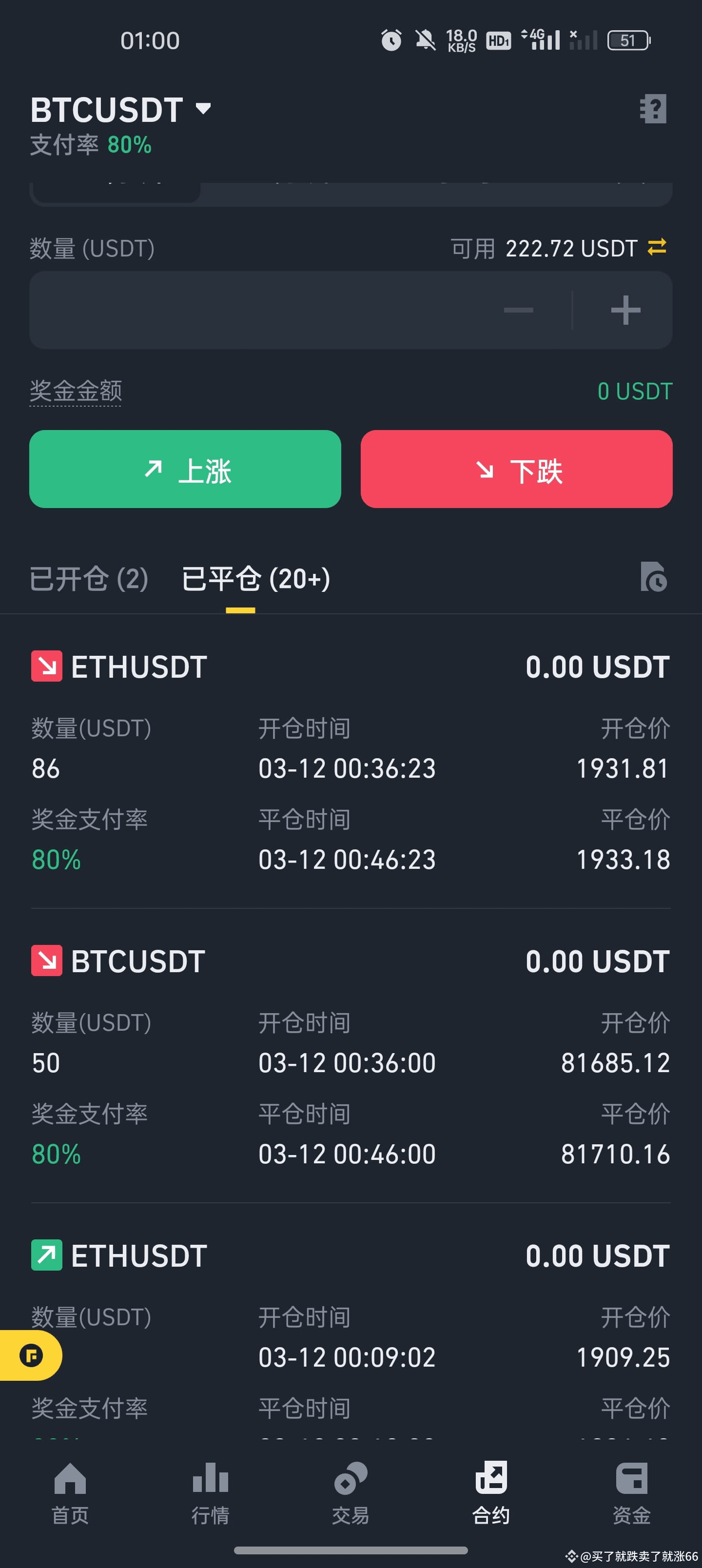This screenshot has height=1568, width=702.
Task: Open the trade history record icon
Action: click(652, 579)
